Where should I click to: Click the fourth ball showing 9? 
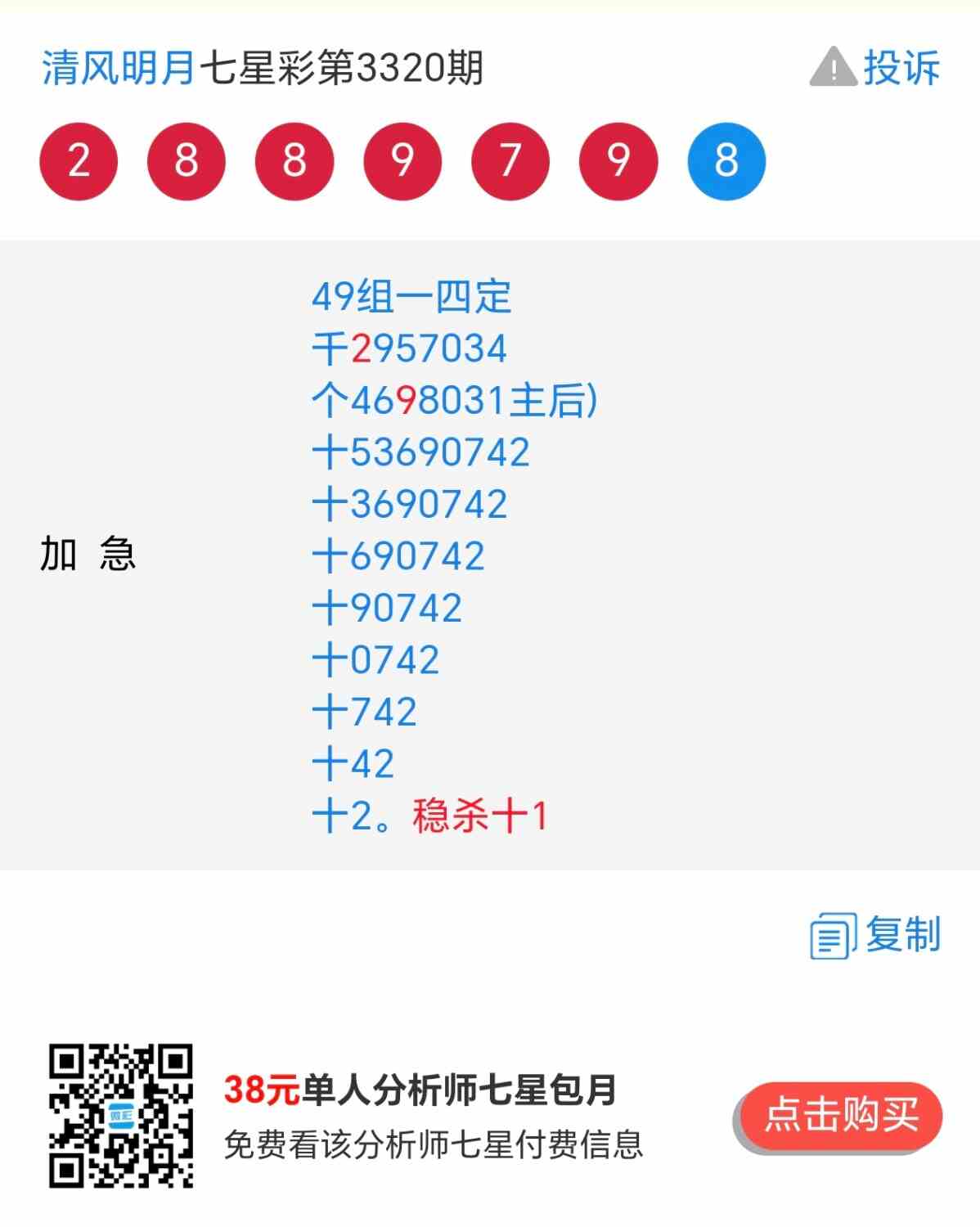[402, 161]
